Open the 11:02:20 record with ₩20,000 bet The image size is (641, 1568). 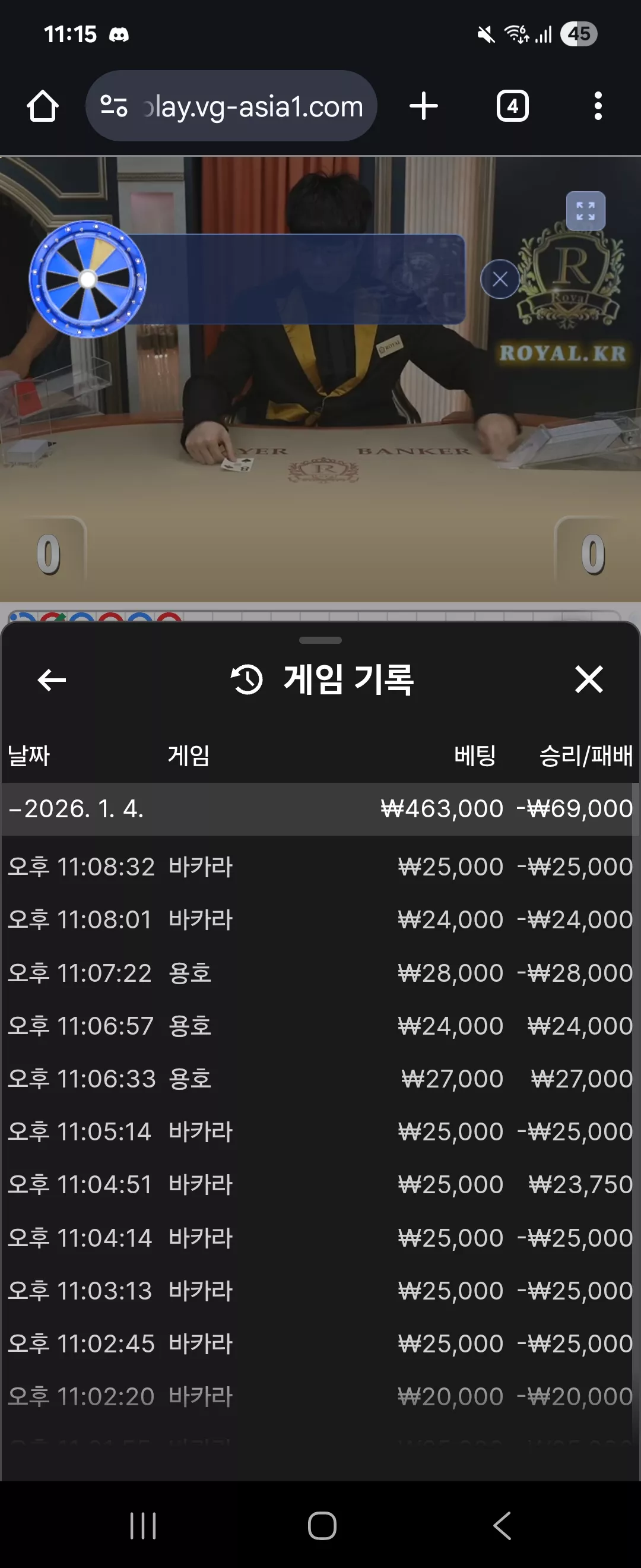pyautogui.click(x=320, y=1396)
